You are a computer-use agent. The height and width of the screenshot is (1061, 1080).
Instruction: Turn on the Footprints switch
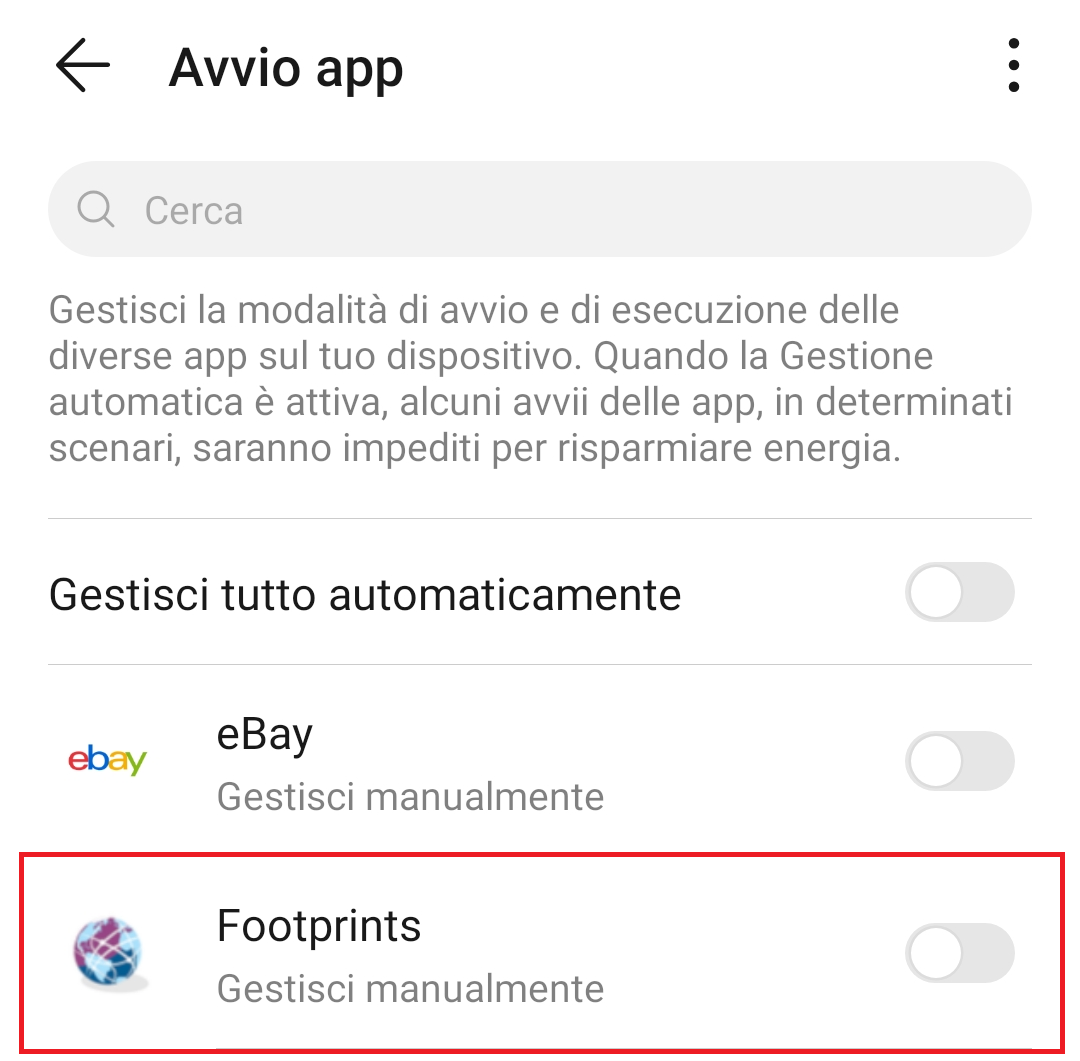click(x=959, y=953)
